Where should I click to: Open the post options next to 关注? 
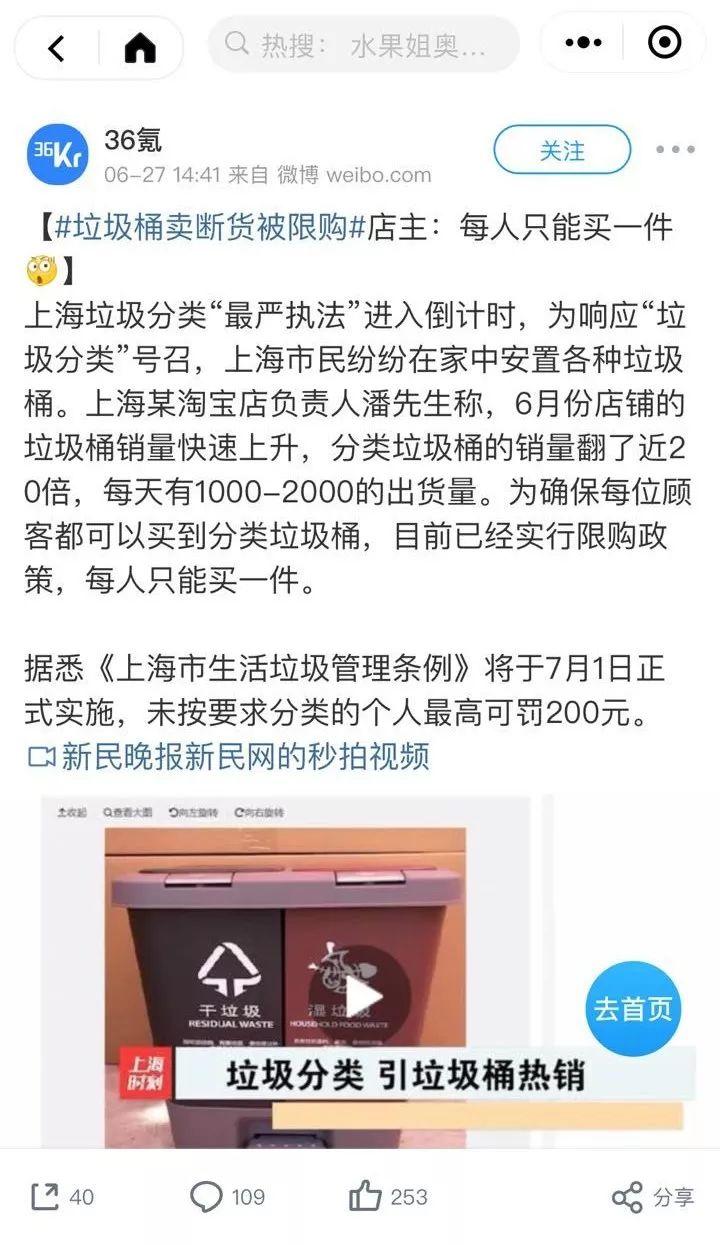pyautogui.click(x=675, y=150)
